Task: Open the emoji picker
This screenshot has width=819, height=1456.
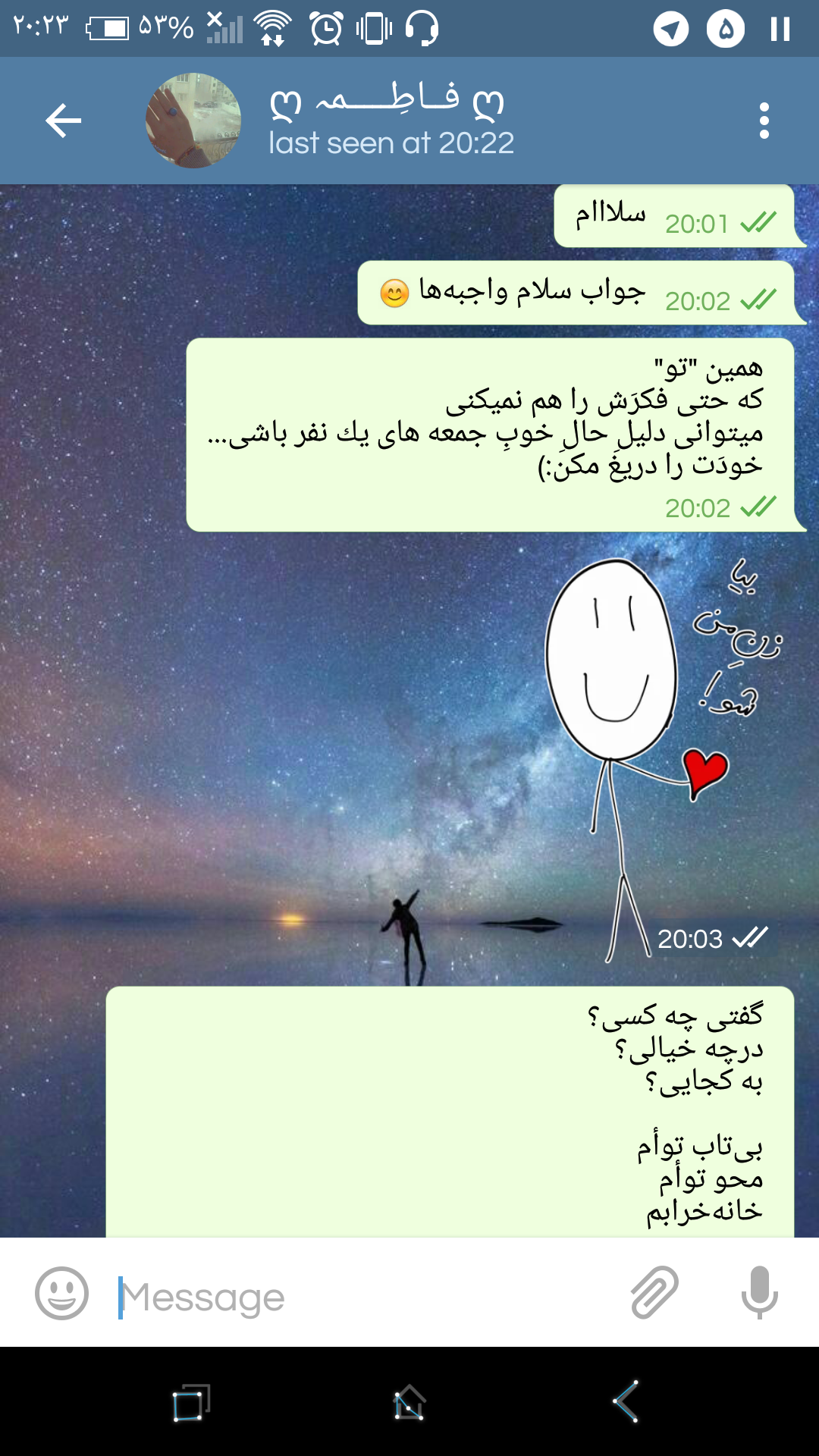Action: 61,1293
